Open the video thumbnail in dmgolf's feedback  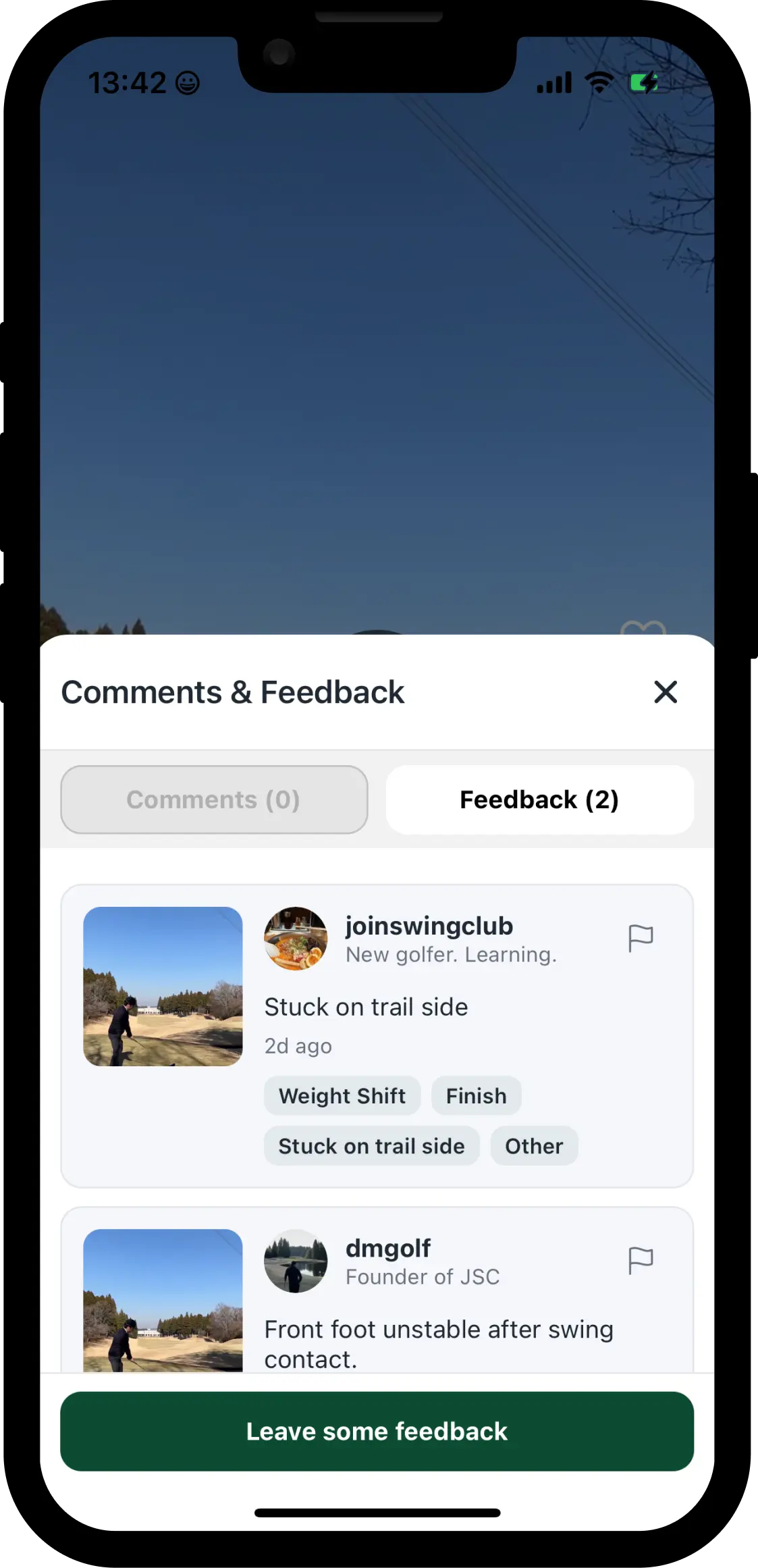click(x=163, y=1300)
